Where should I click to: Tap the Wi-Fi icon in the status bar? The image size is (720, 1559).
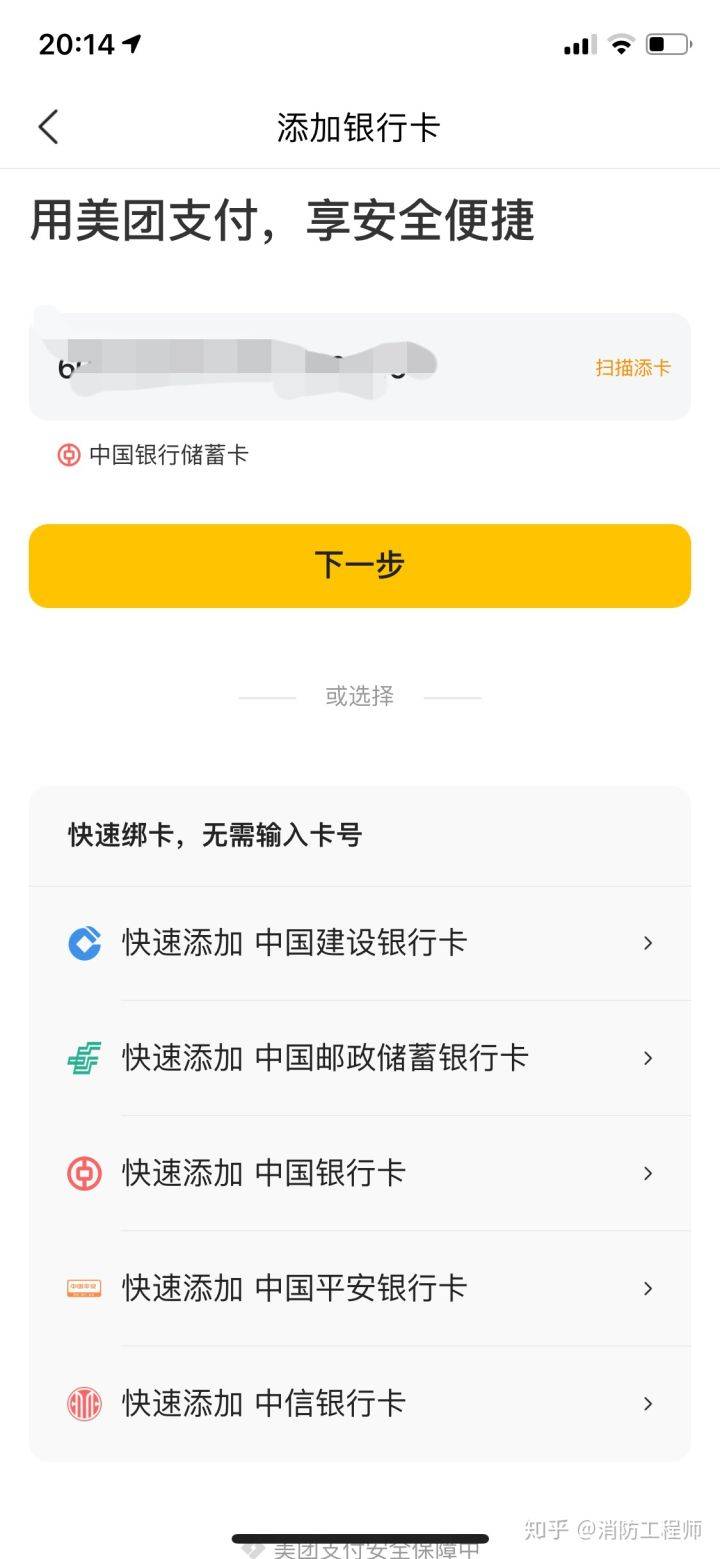(620, 44)
